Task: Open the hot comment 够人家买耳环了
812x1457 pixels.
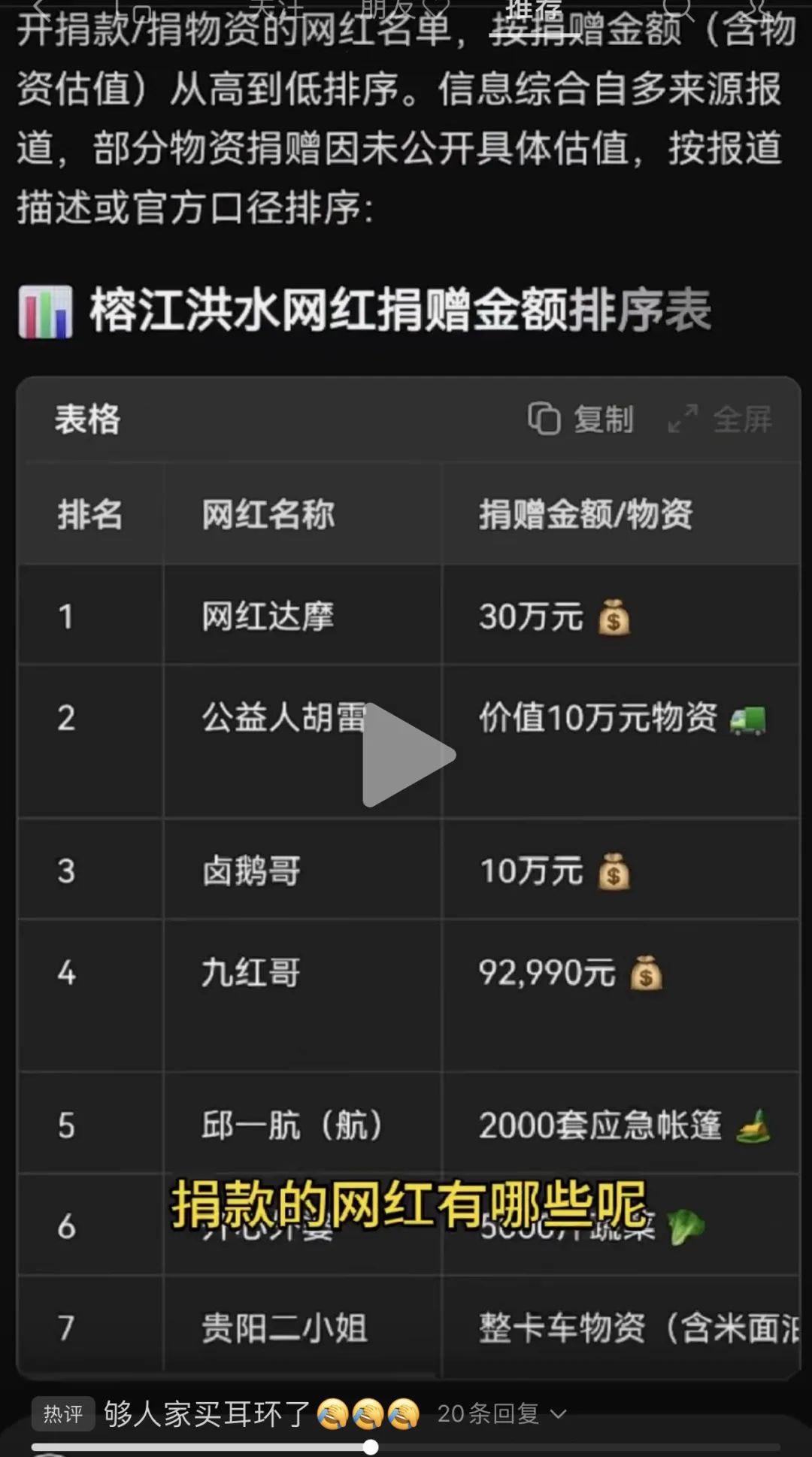Action: click(x=207, y=1414)
